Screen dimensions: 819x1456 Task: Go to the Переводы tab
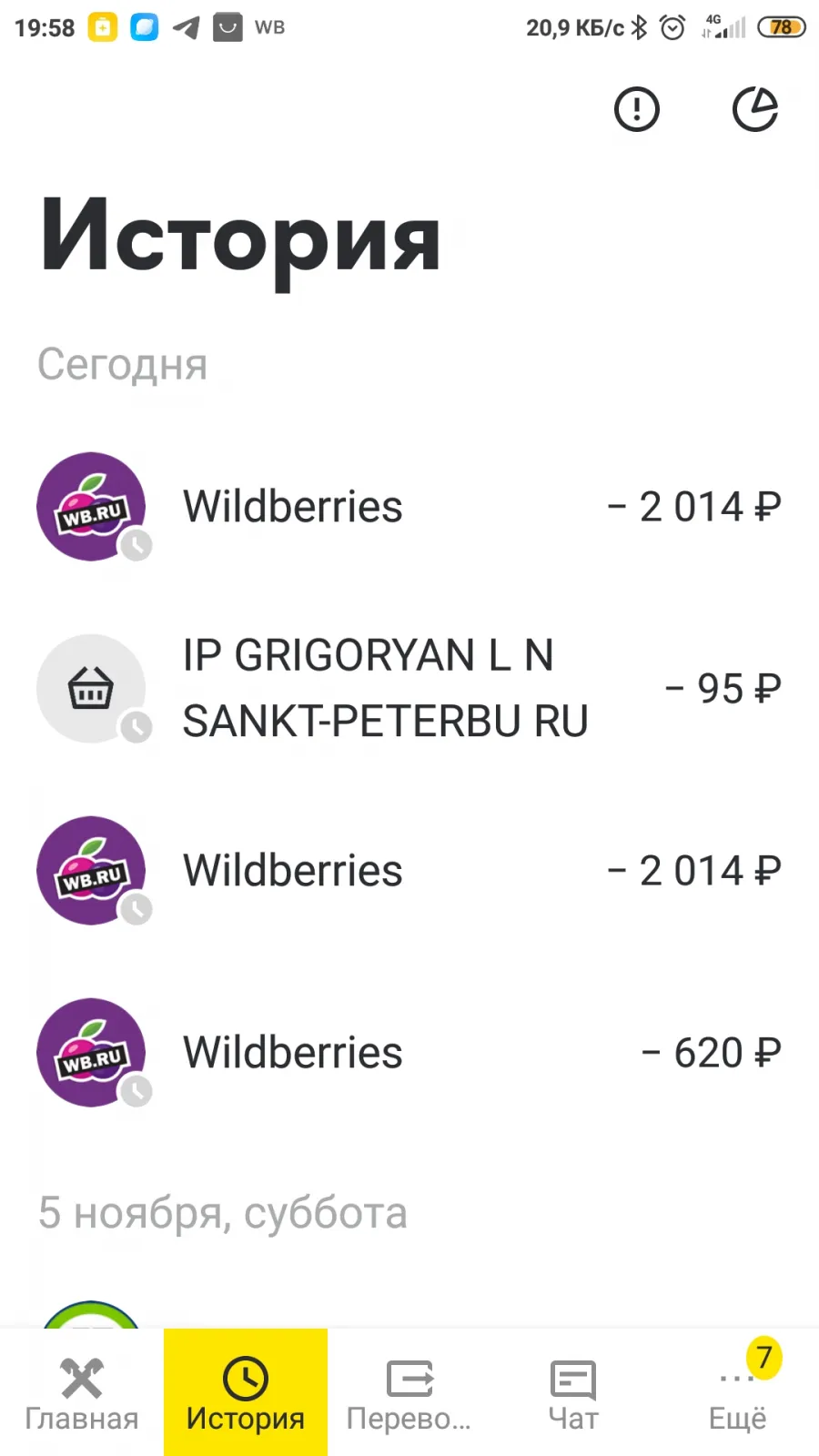tap(409, 1392)
